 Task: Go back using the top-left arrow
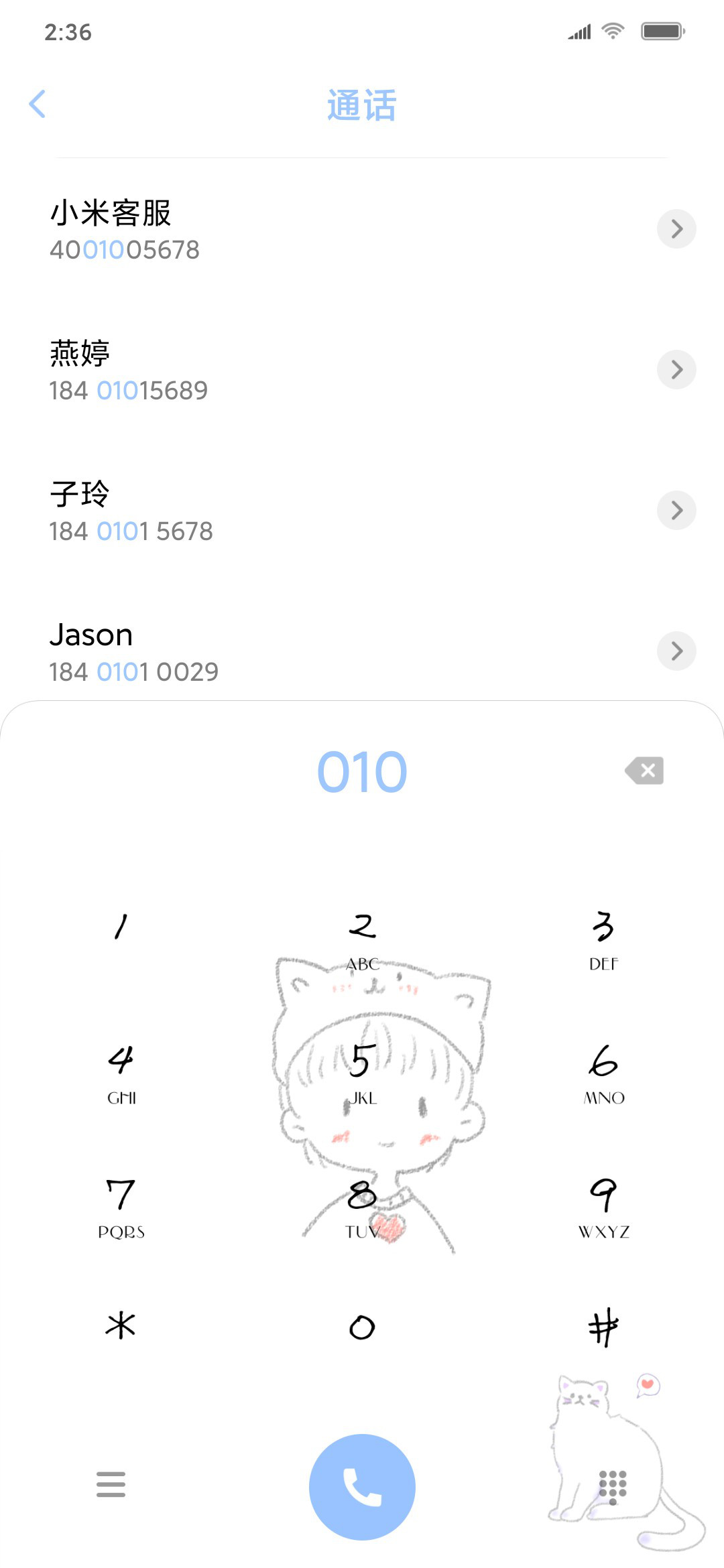coord(38,104)
